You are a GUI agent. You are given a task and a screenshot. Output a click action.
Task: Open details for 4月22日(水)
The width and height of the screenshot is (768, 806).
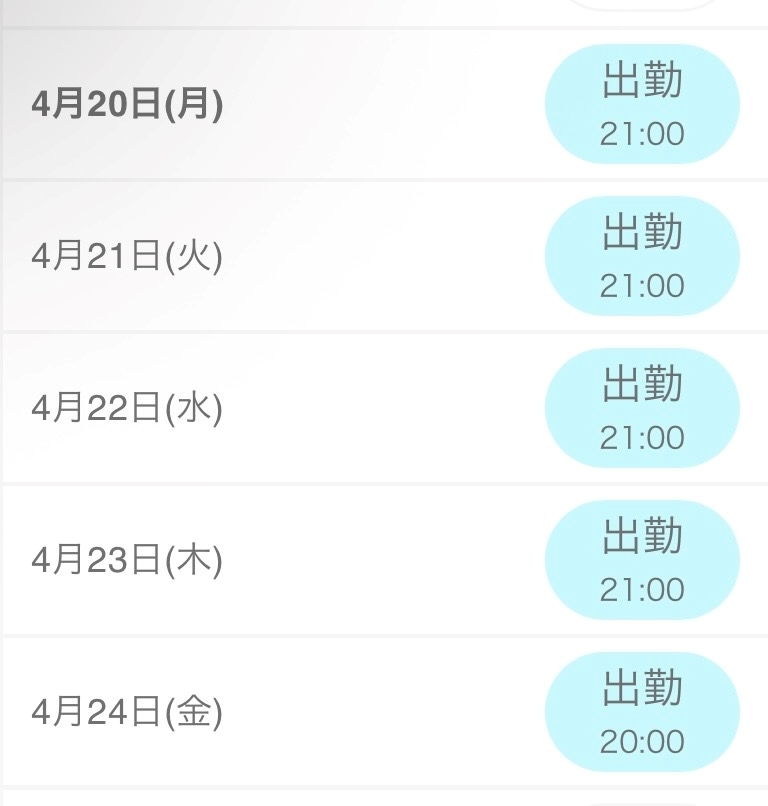tap(128, 407)
